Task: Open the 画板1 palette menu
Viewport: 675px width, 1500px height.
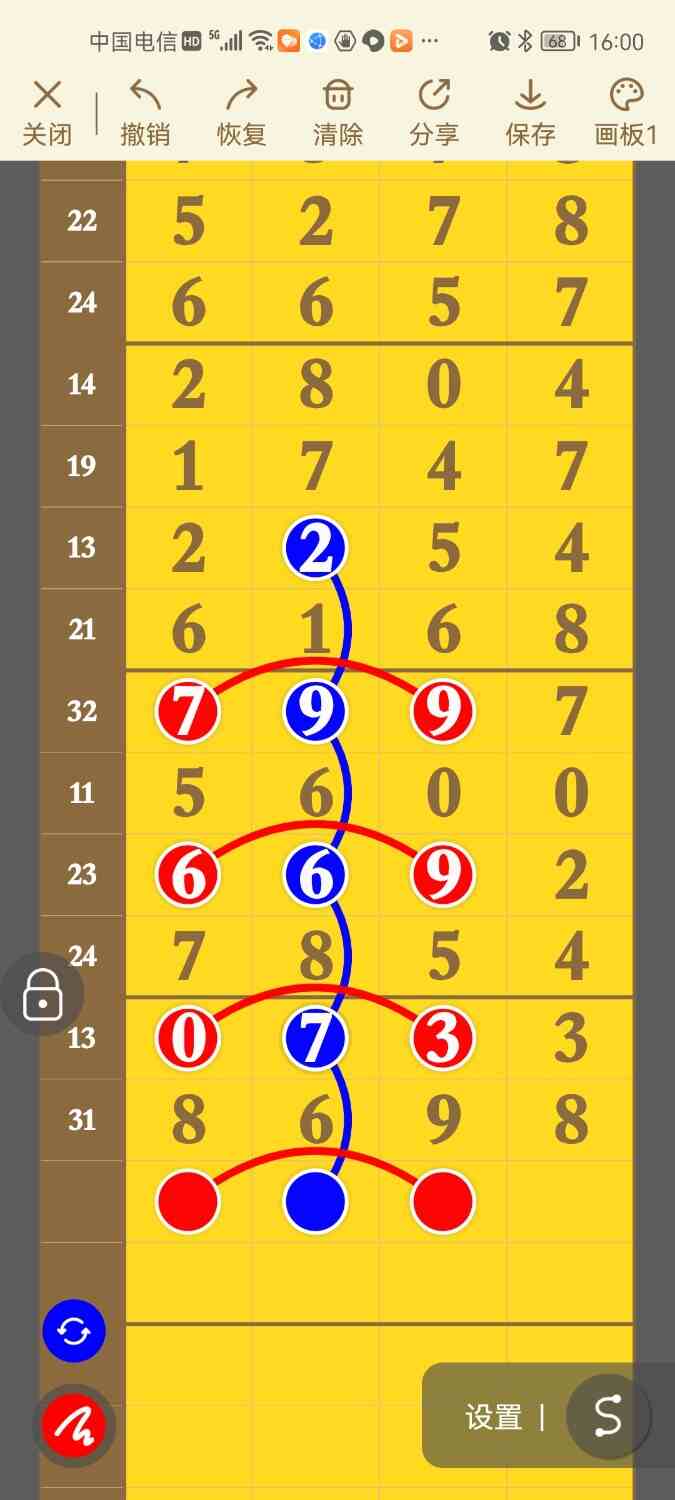Action: tap(626, 114)
